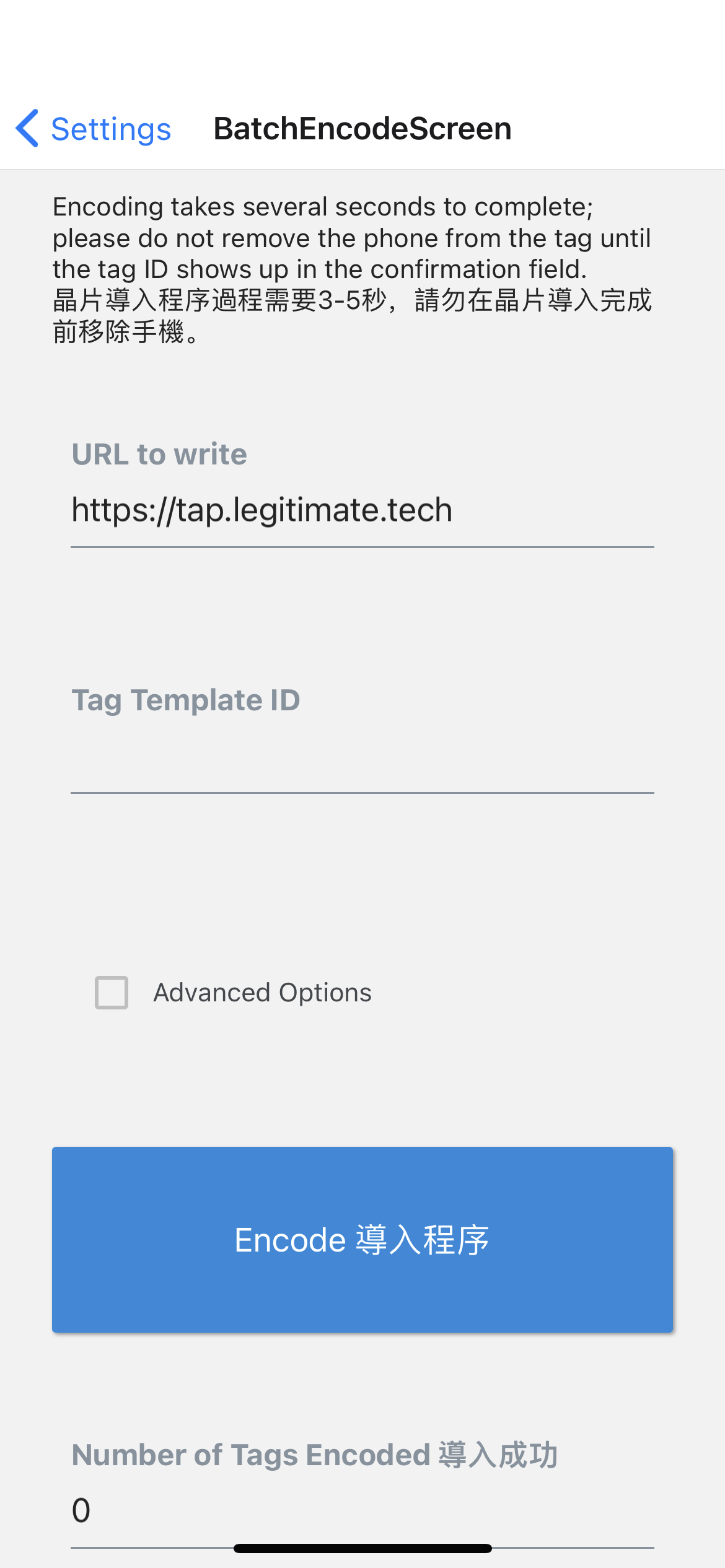Start encoding with the Encode button
725x1568 pixels.
[362, 1239]
